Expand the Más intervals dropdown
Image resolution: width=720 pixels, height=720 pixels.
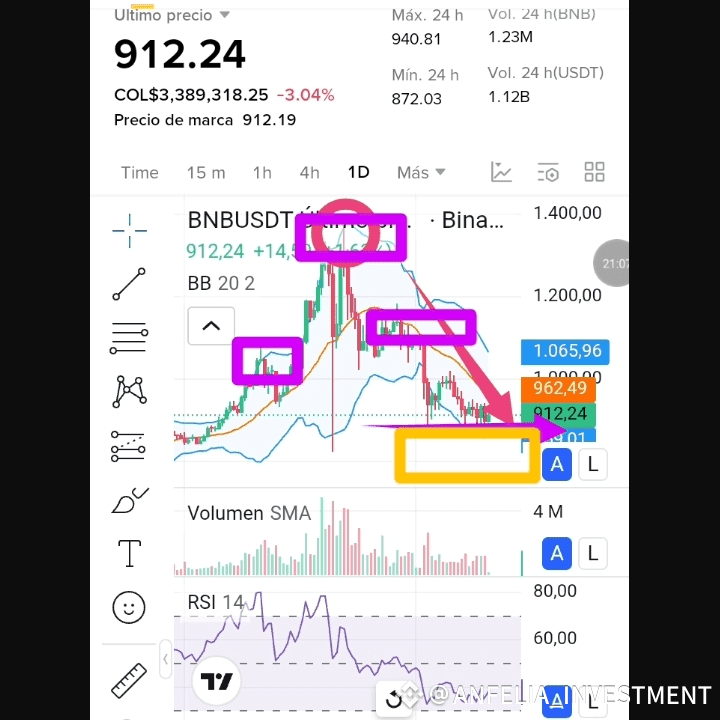point(421,173)
